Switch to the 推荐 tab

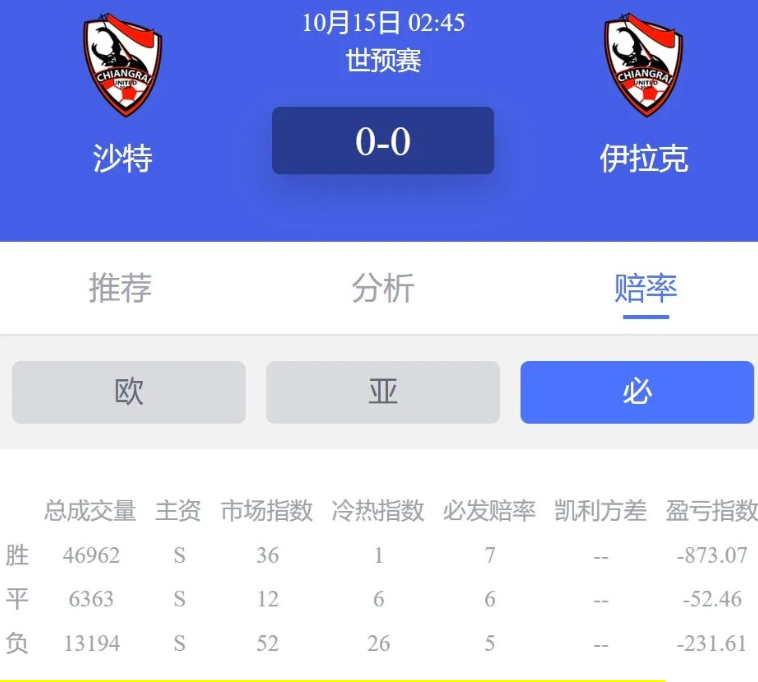pos(120,288)
